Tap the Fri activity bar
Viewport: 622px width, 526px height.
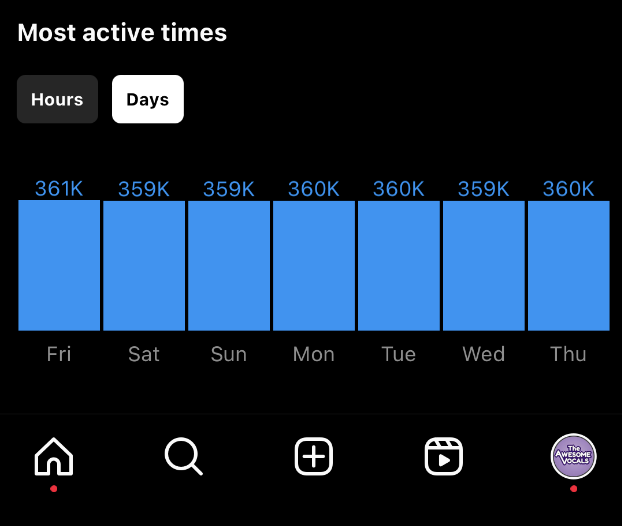pos(59,265)
